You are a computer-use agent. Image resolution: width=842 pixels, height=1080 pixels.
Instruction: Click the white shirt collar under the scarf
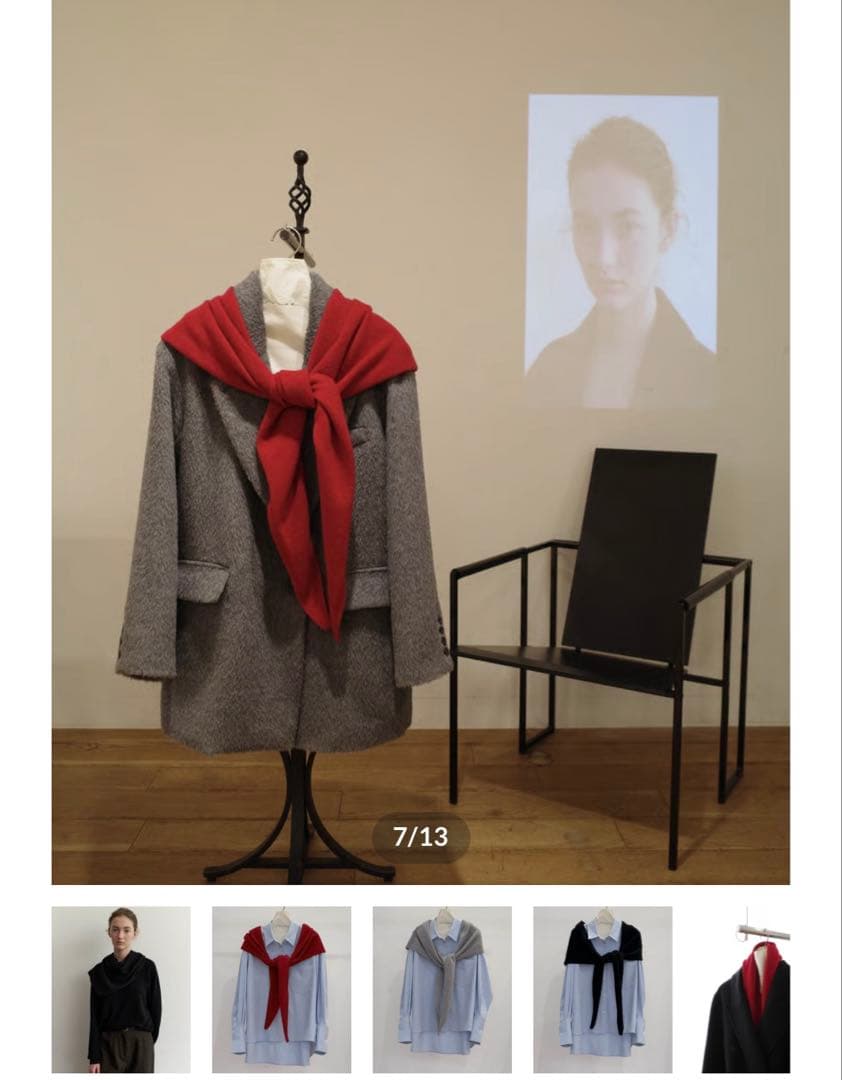click(285, 290)
